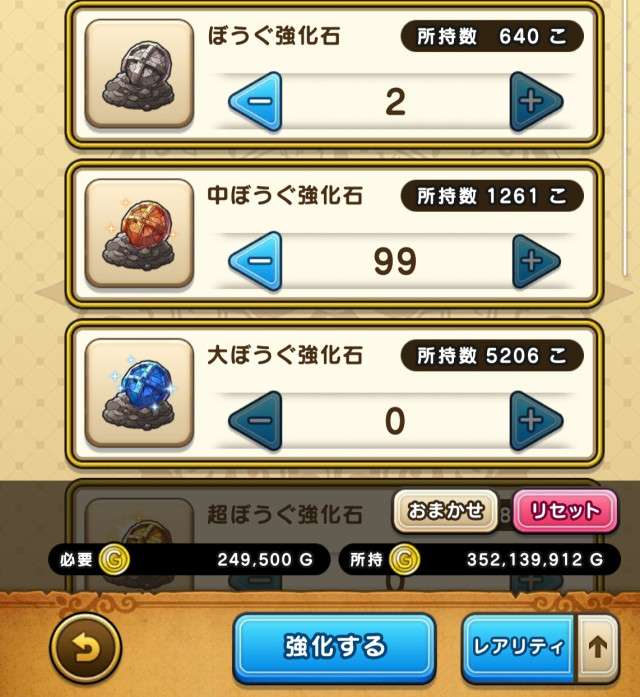Reduce the 大ぼうぐ強化石 count
640x697 pixels.
[256, 421]
